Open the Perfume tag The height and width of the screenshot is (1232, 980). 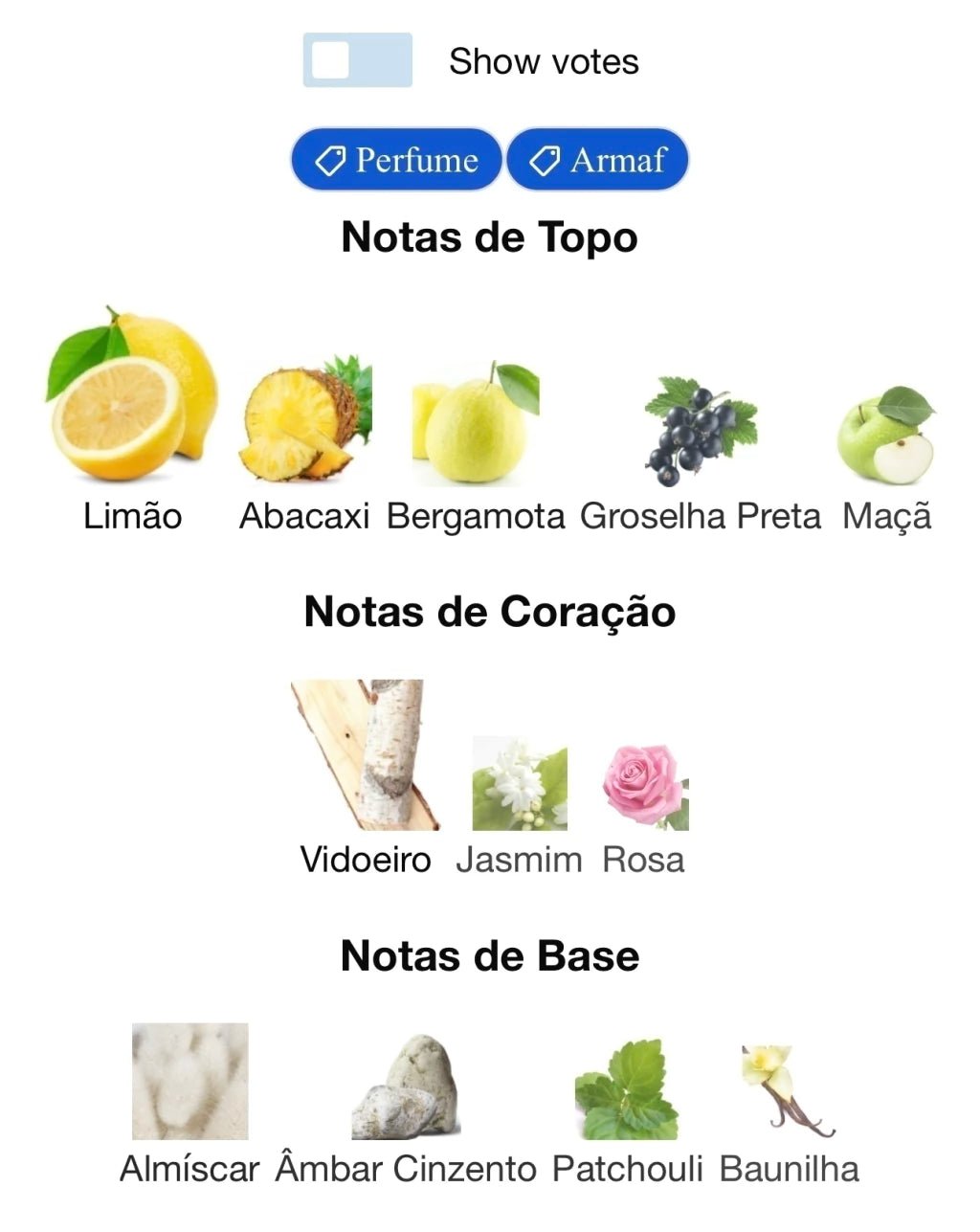pyautogui.click(x=396, y=160)
